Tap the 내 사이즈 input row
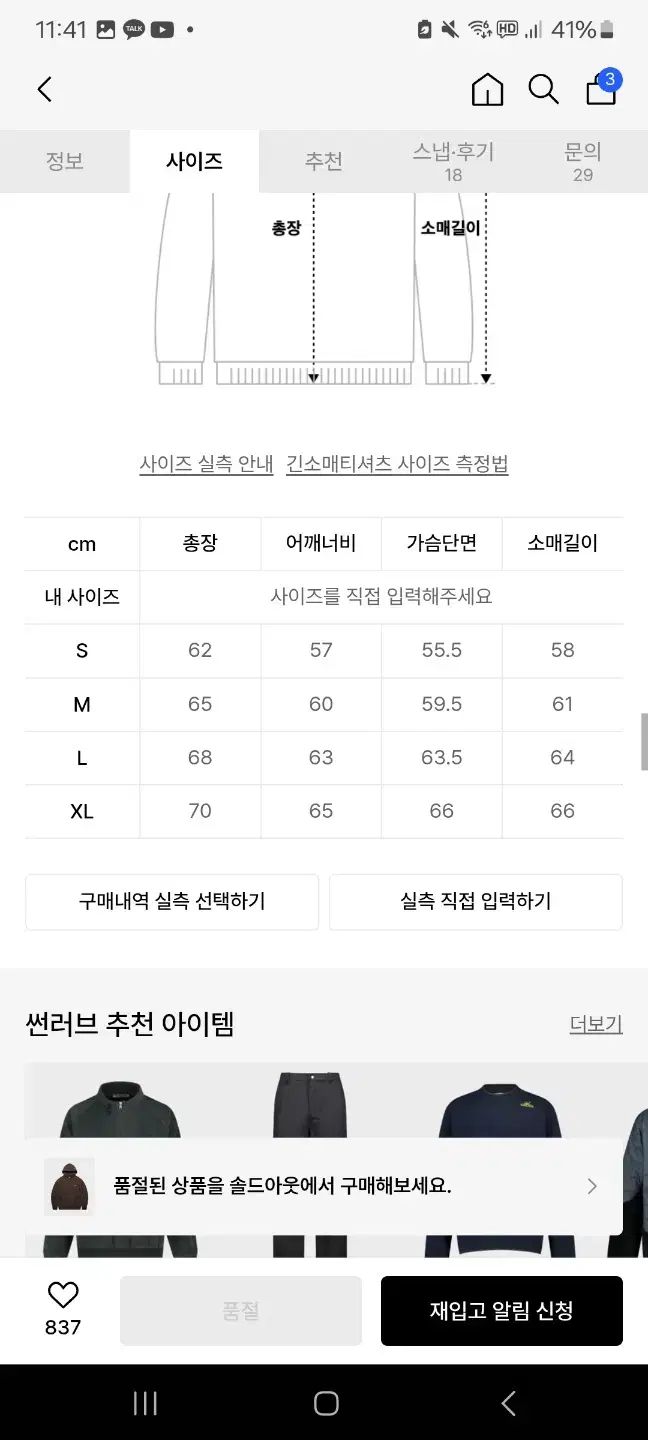The width and height of the screenshot is (648, 1440). 381,597
